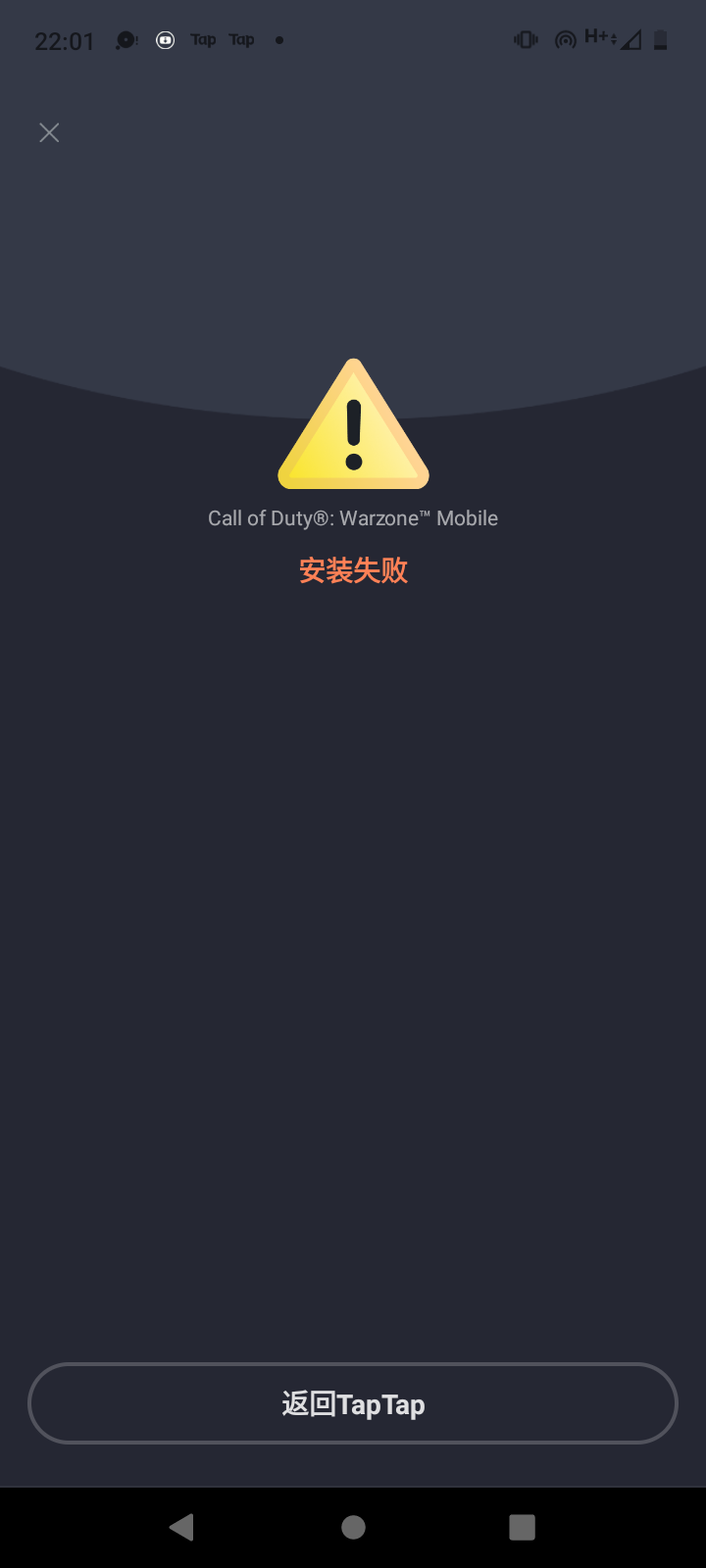The image size is (706, 1568).
Task: Tap the H+ network indicator
Action: pyautogui.click(x=596, y=37)
